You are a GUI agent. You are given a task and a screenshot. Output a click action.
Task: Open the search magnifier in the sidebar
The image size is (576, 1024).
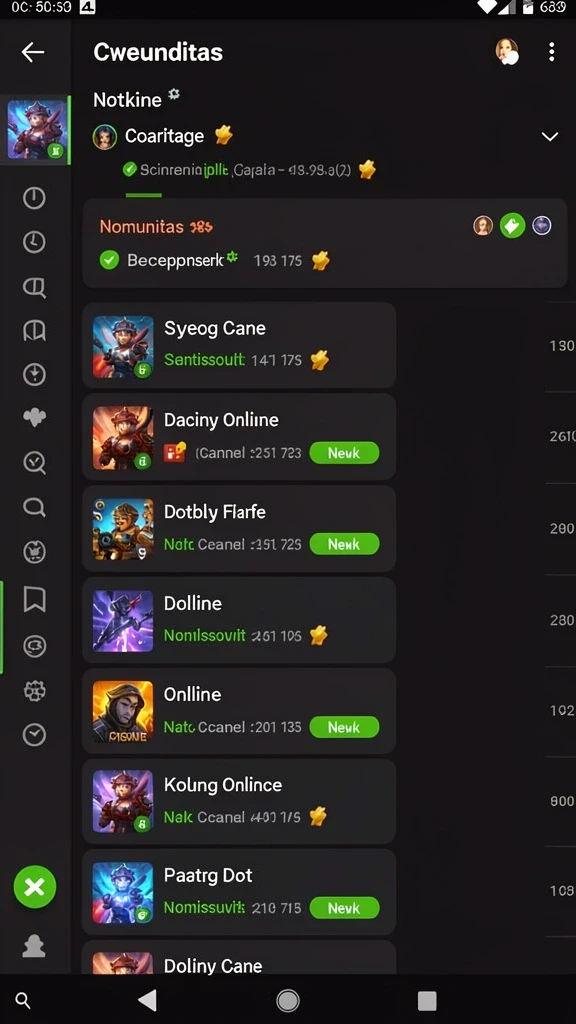point(34,507)
